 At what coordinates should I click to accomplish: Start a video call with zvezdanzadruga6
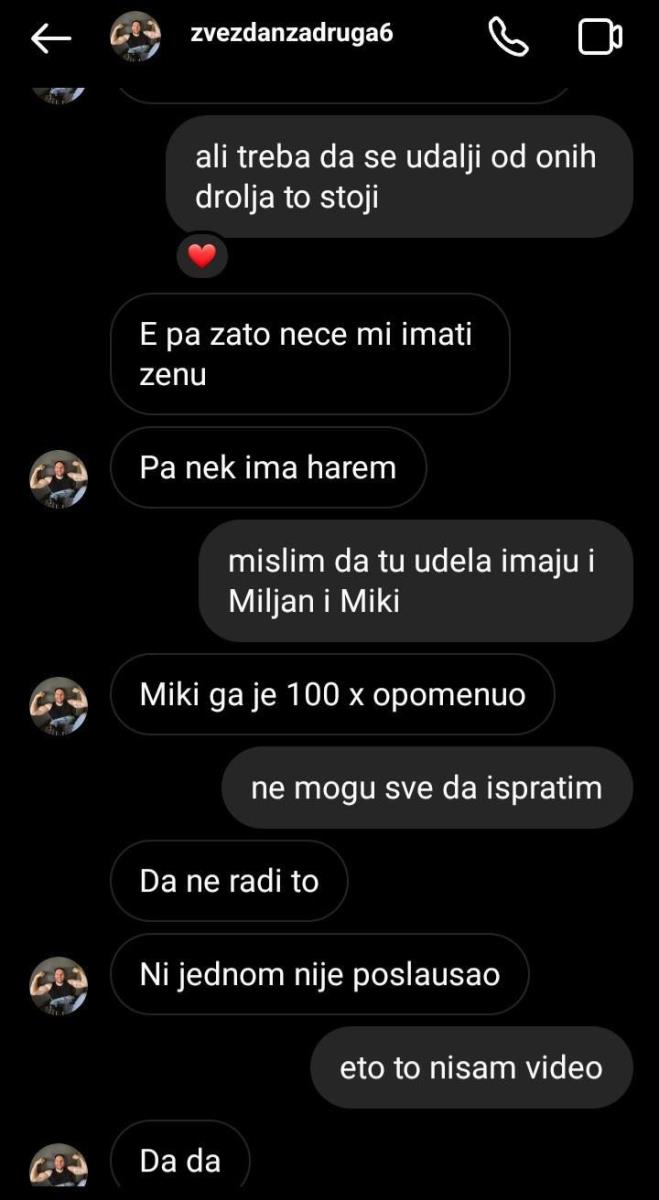point(600,37)
